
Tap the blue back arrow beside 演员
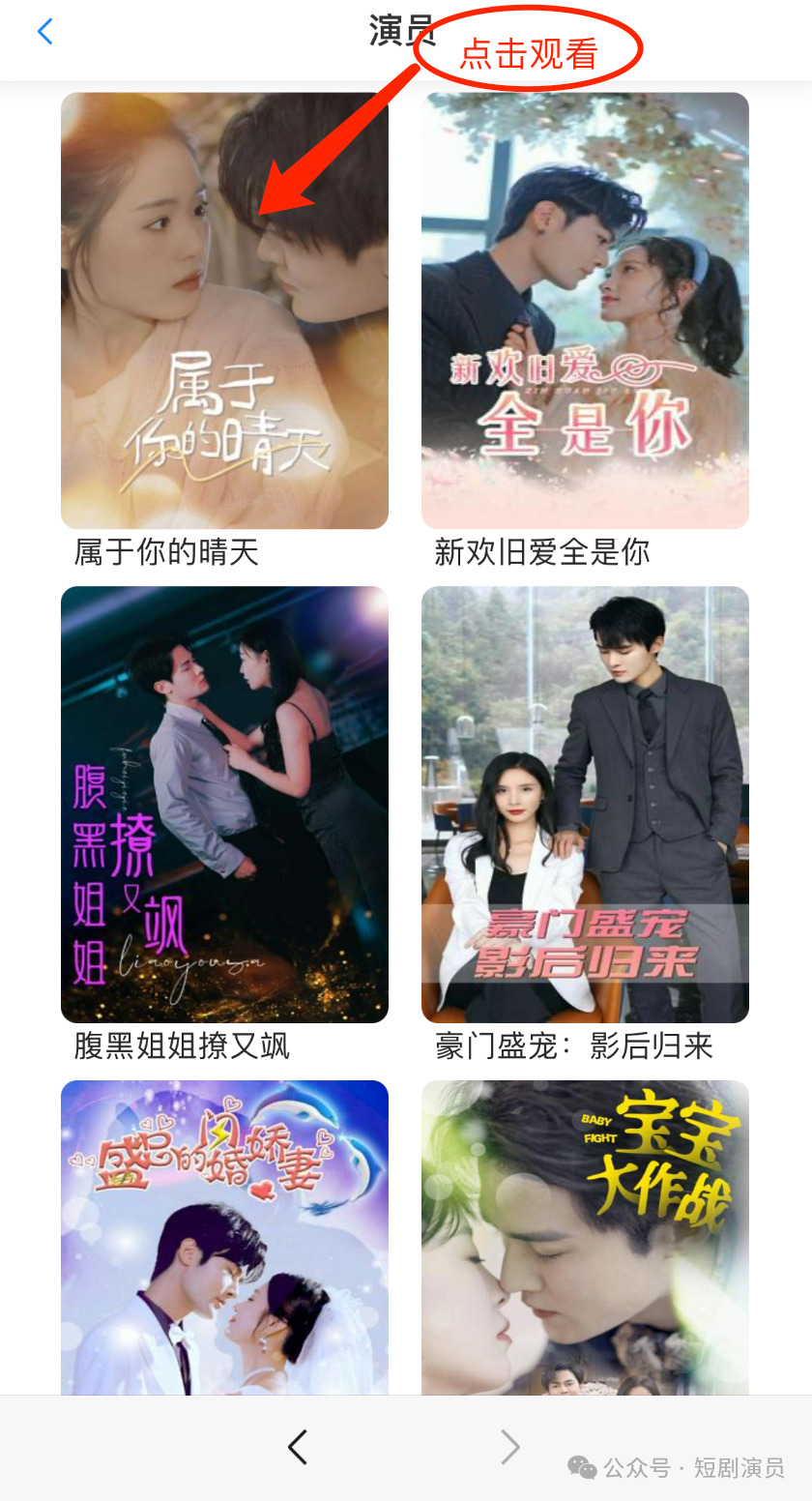pos(44,32)
